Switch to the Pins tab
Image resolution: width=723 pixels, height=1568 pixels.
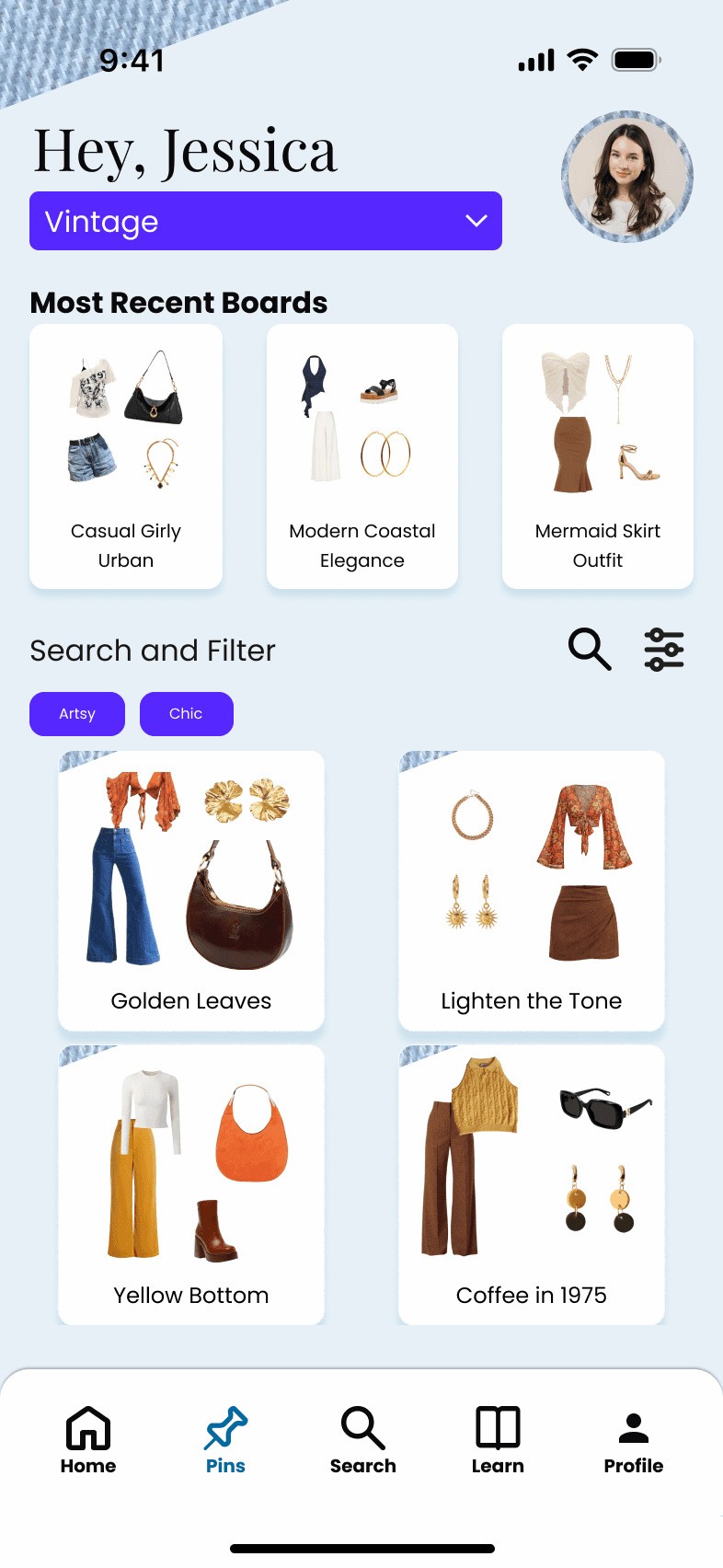point(225,1441)
